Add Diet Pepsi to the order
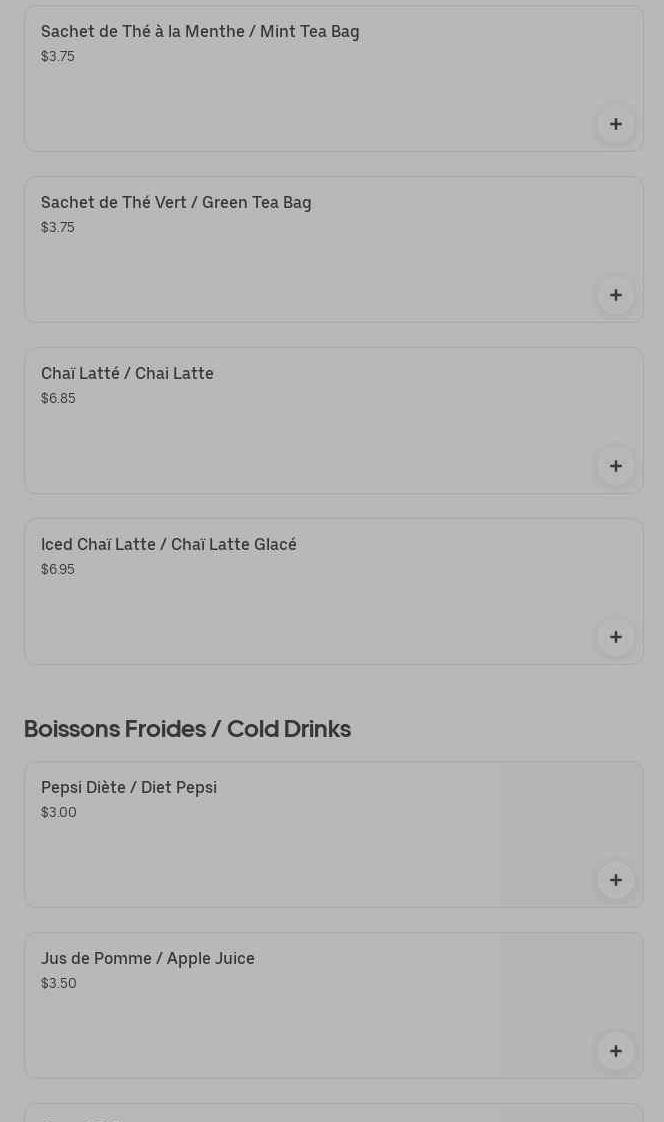 [x=615, y=880]
